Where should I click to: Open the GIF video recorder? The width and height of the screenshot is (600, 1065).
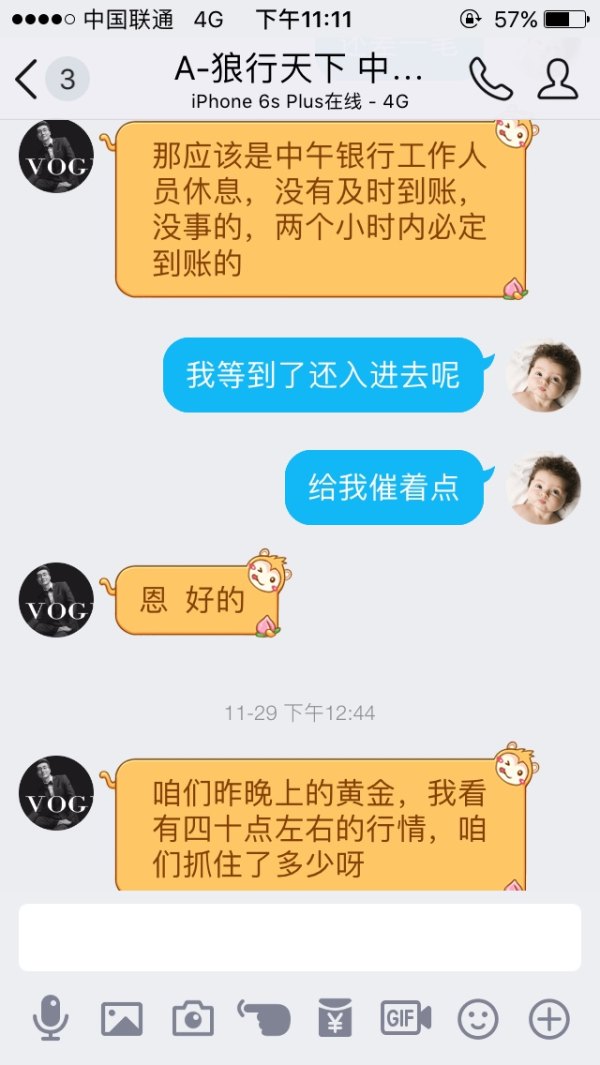point(406,1019)
